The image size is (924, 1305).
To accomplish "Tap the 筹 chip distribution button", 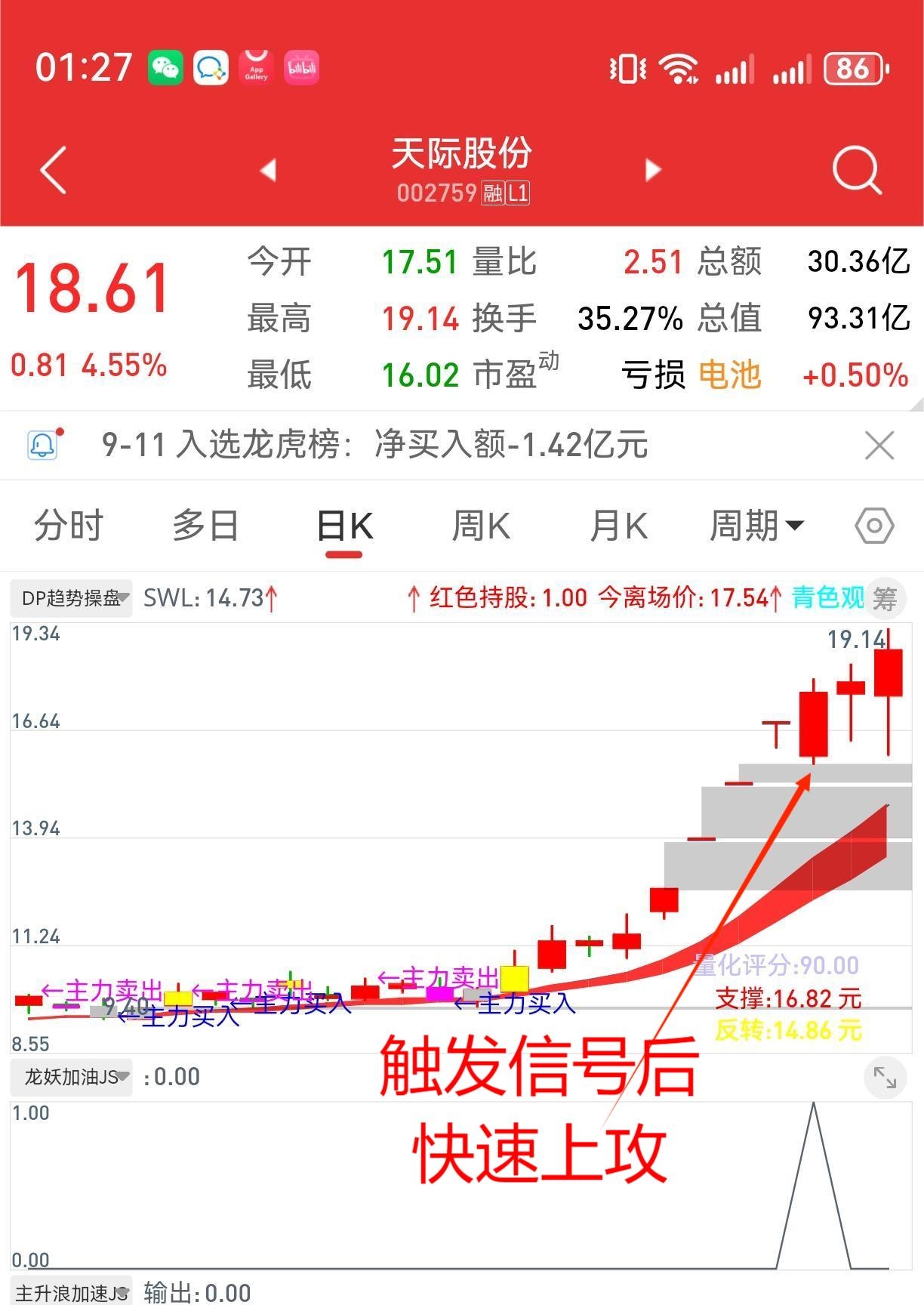I will (884, 599).
